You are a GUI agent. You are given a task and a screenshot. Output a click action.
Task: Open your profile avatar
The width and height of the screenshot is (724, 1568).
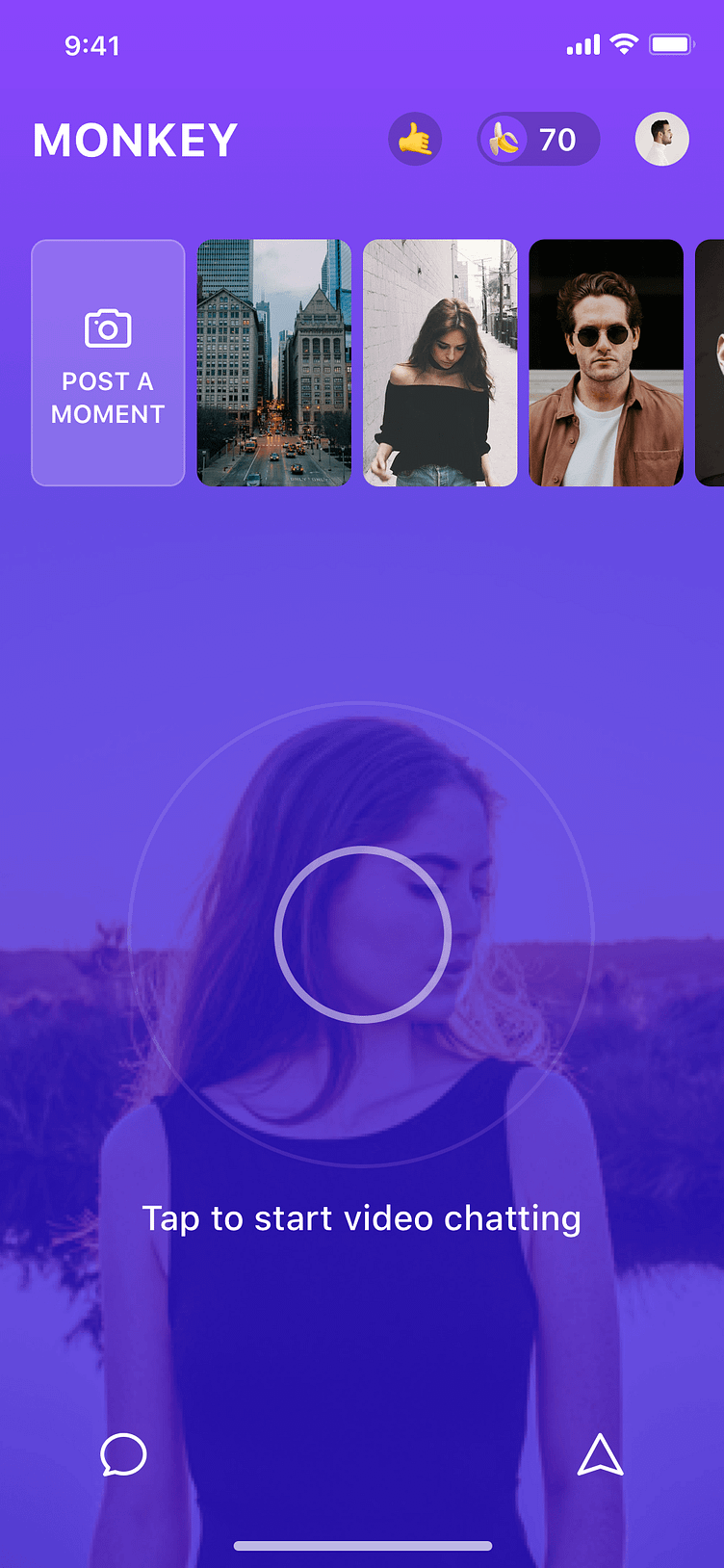662,140
